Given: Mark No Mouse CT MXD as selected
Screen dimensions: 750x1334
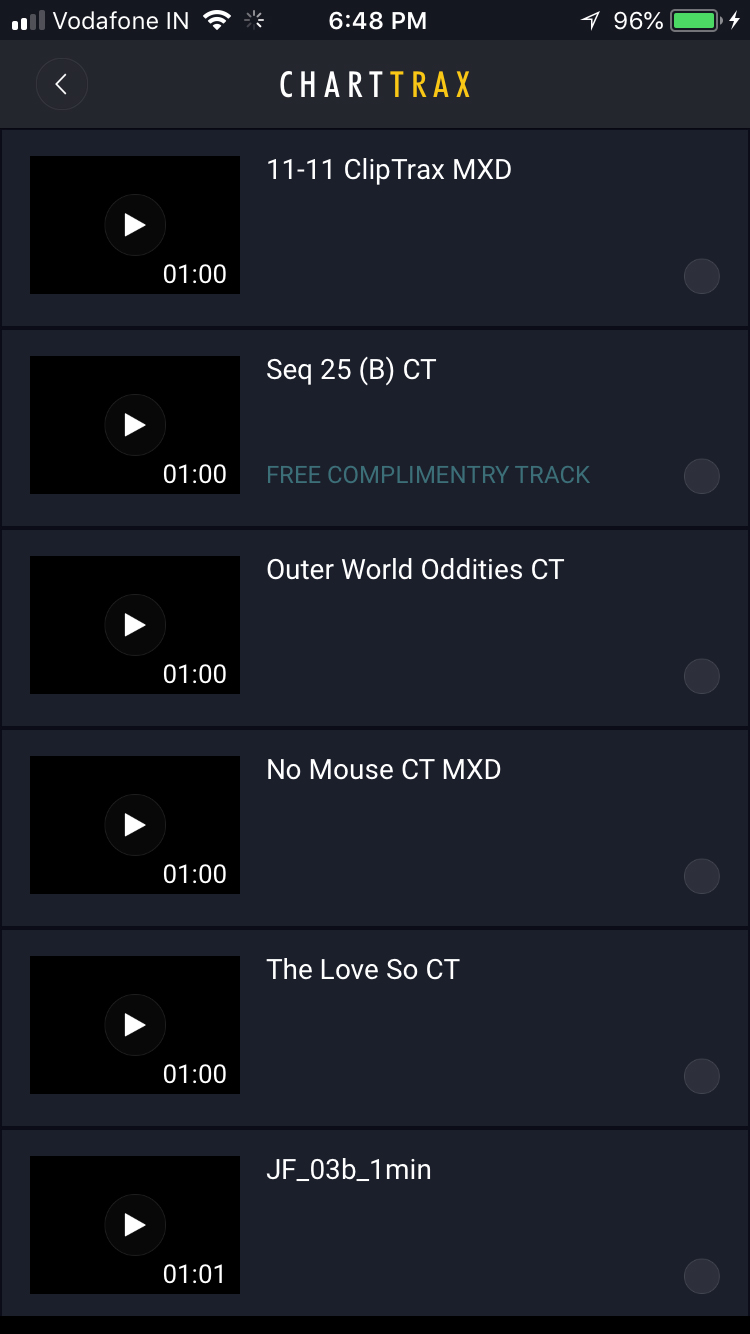Looking at the screenshot, I should coord(701,876).
